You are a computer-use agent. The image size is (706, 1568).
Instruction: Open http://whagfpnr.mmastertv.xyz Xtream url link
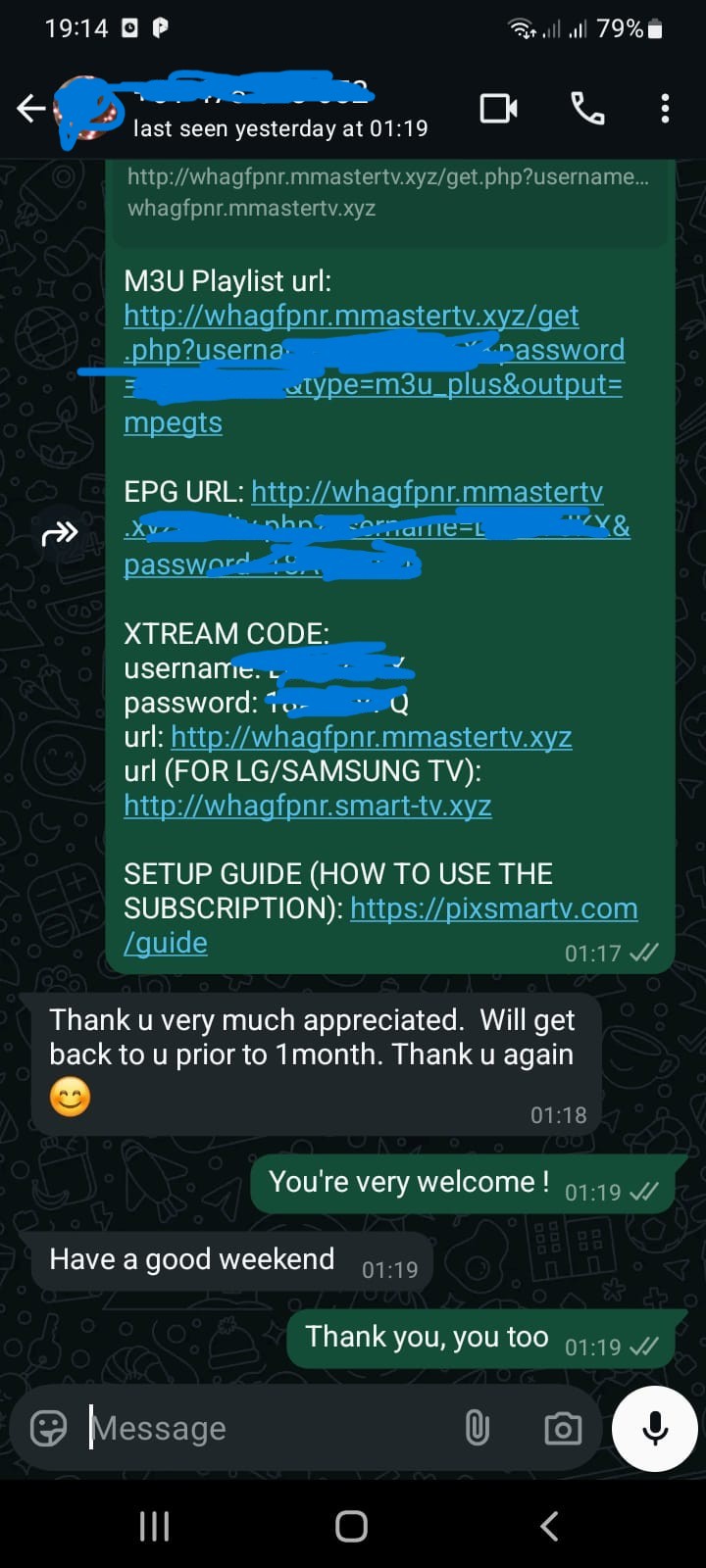[371, 737]
